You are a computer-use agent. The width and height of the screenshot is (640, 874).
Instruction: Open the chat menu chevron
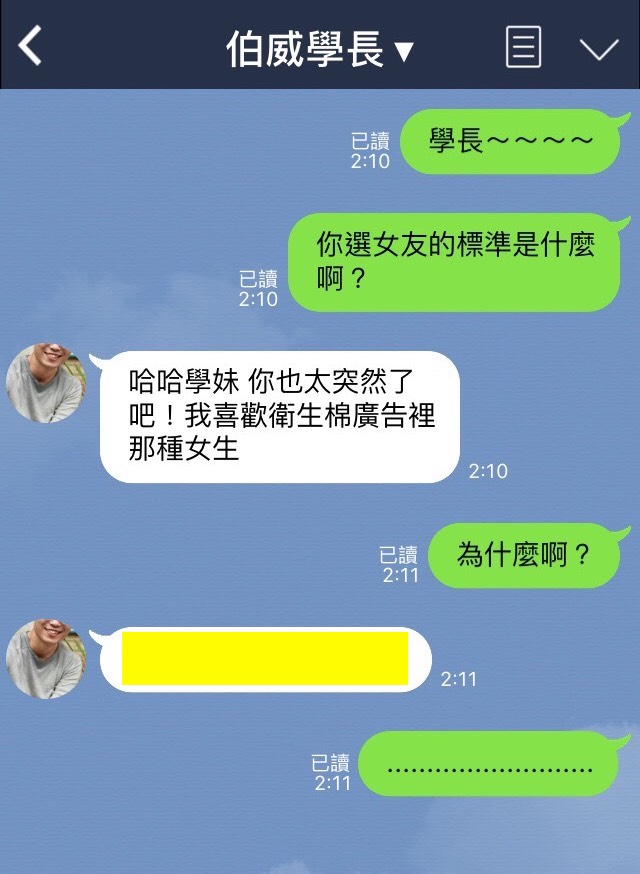[x=599, y=48]
